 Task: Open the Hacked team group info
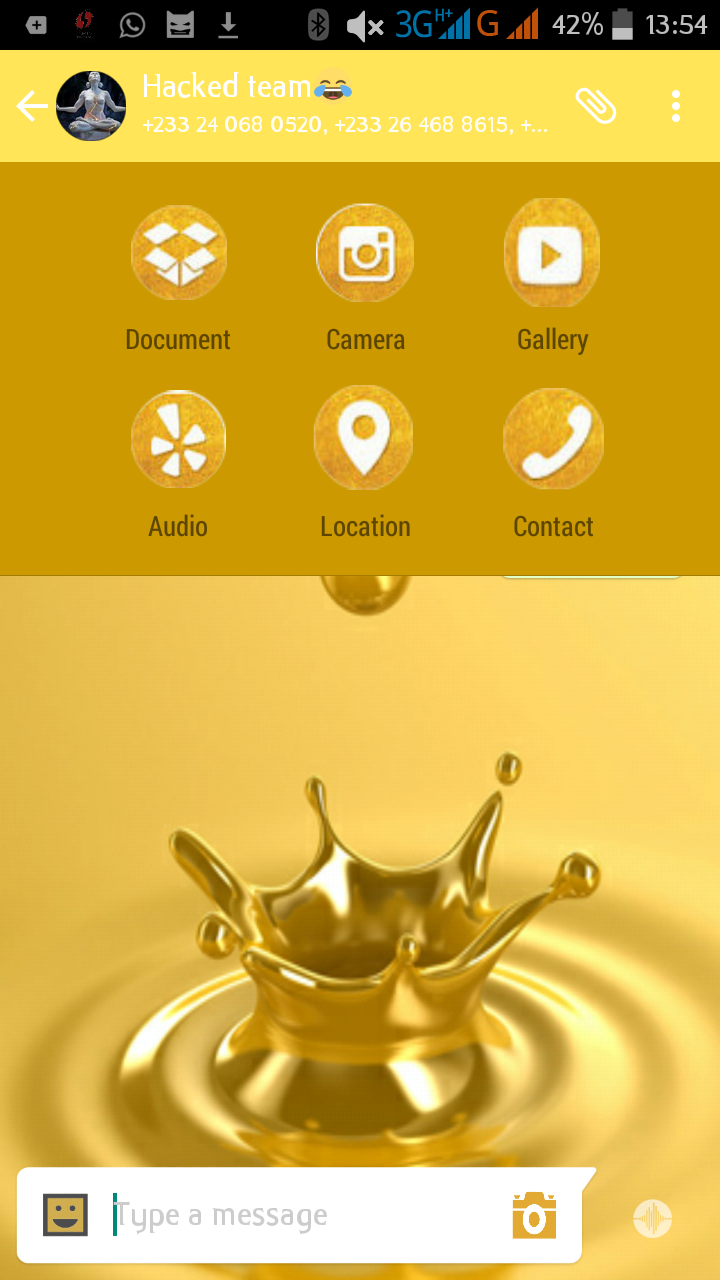tap(340, 105)
